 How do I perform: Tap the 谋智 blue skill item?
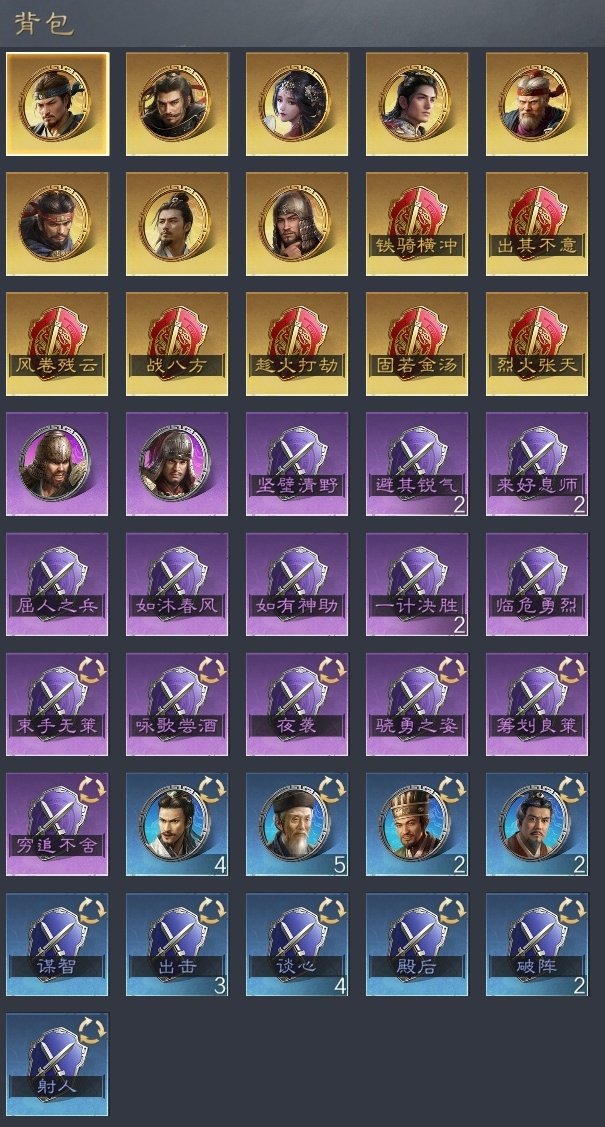coord(57,943)
